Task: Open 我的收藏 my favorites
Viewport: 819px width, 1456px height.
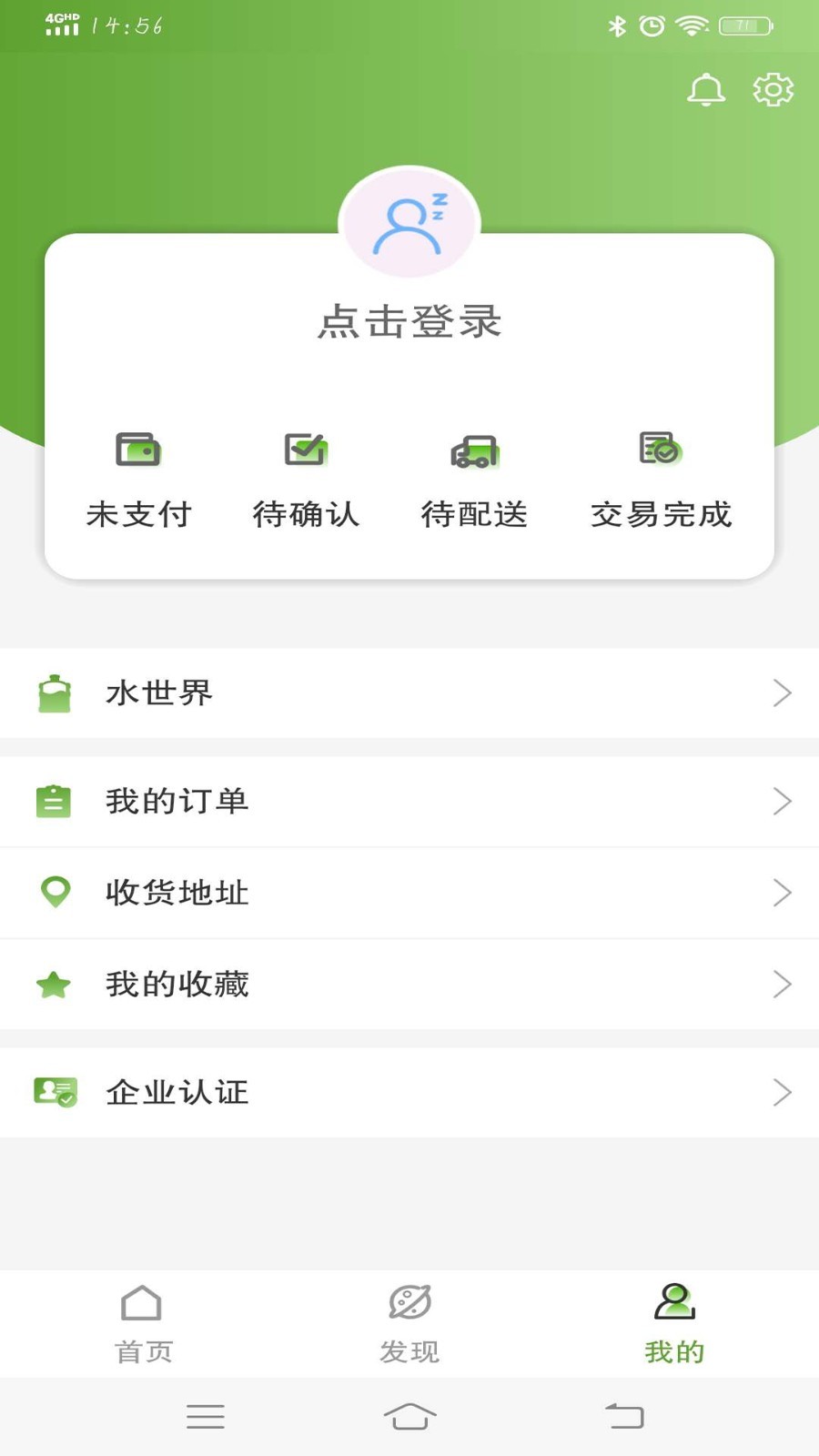Action: [409, 984]
